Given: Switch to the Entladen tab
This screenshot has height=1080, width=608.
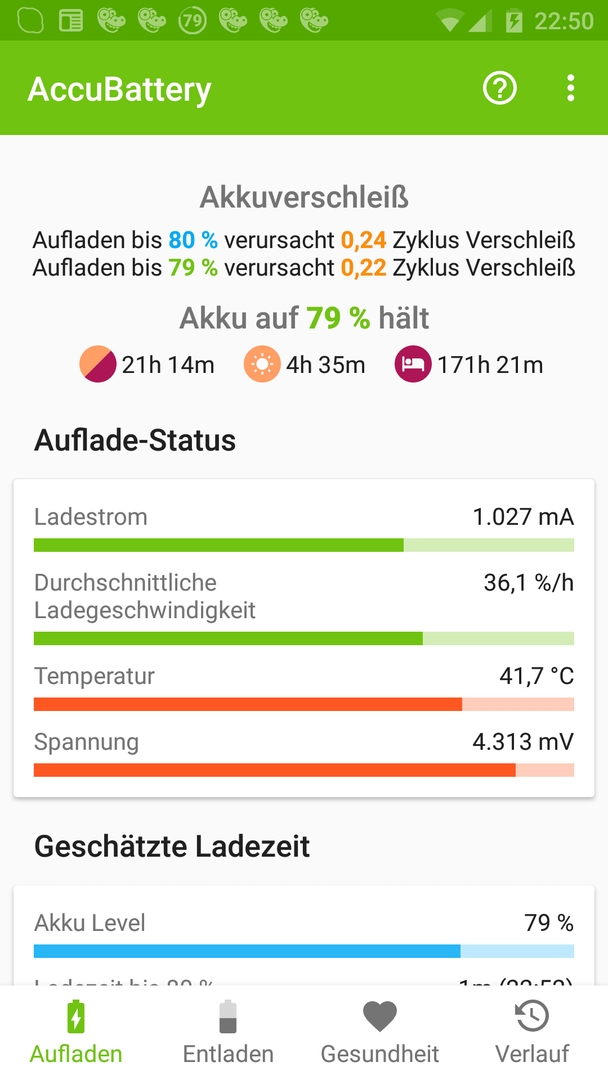Looking at the screenshot, I should click(x=228, y=1032).
